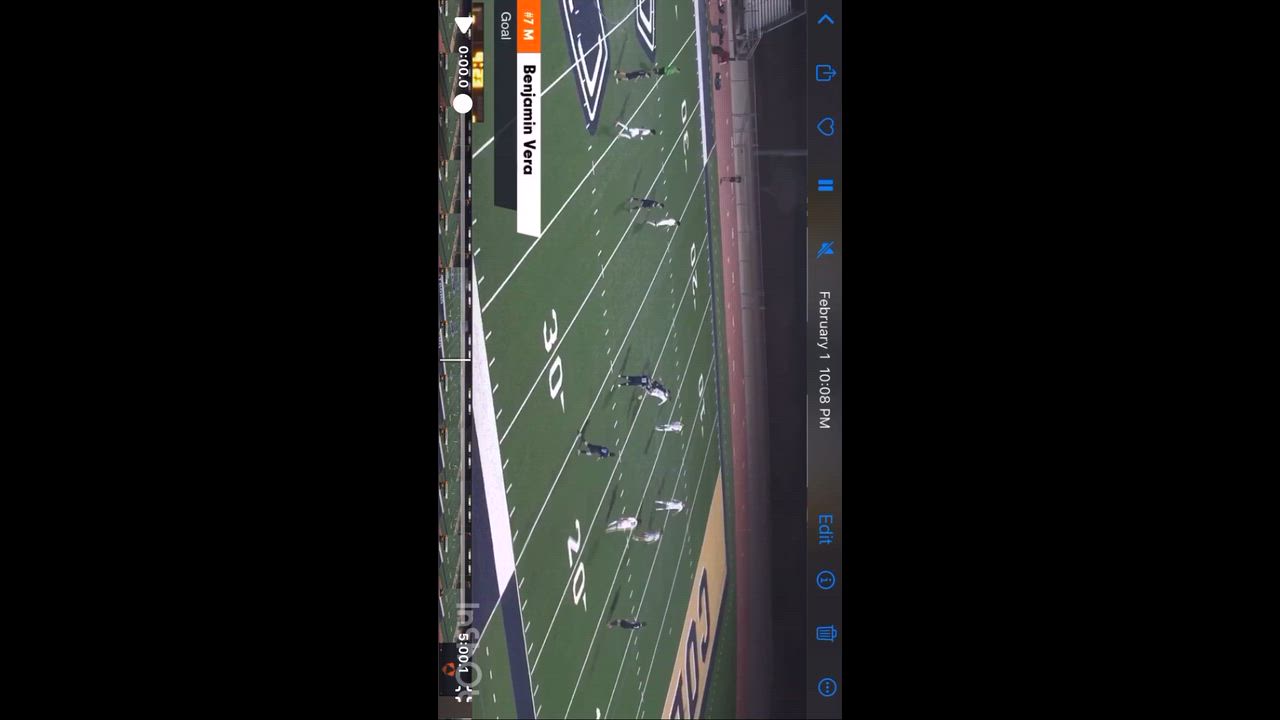Show info about this video
The width and height of the screenshot is (1280, 720).
pyautogui.click(x=825, y=580)
